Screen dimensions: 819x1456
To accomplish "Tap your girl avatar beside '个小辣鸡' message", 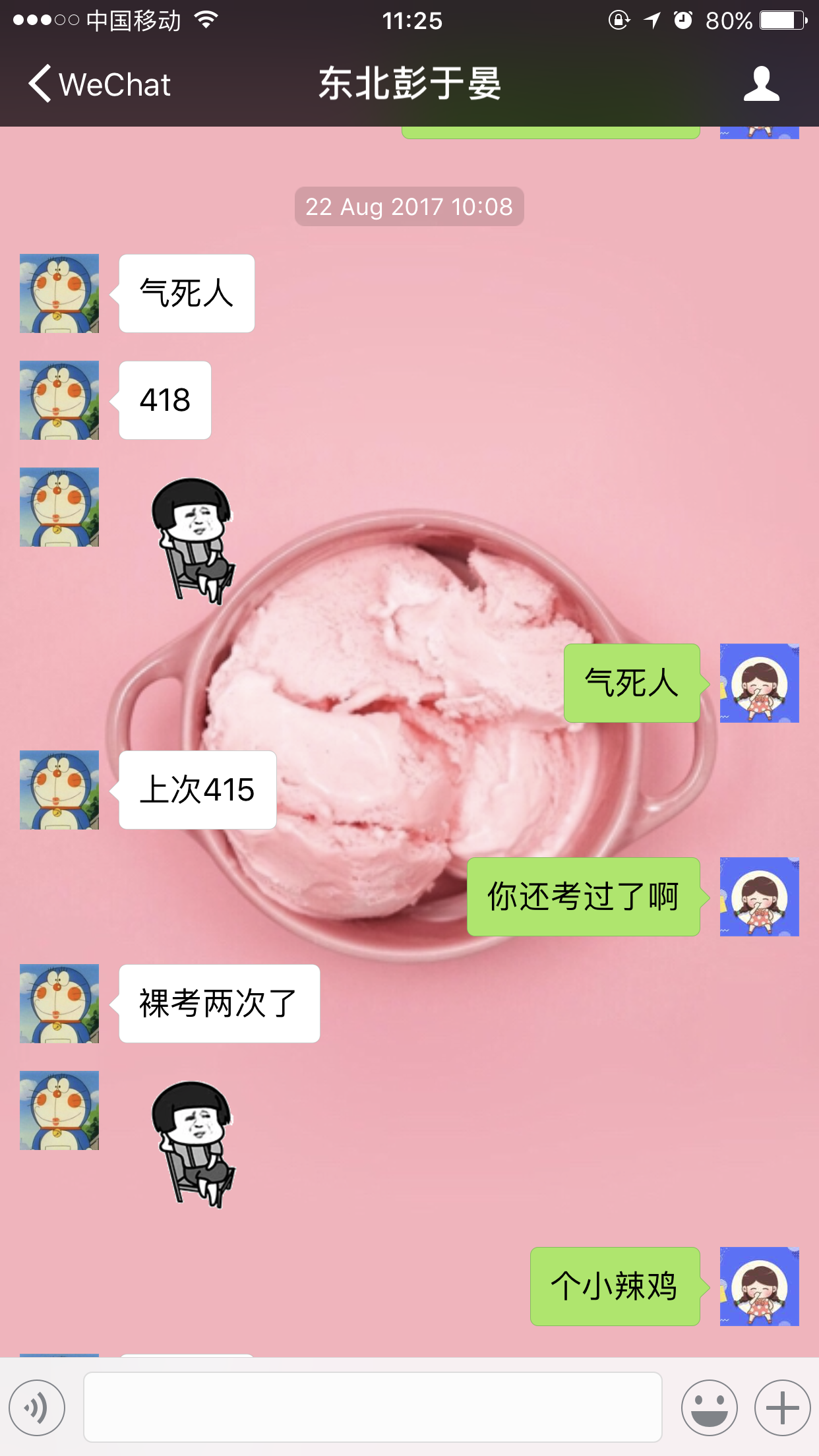I will pos(760,1288).
